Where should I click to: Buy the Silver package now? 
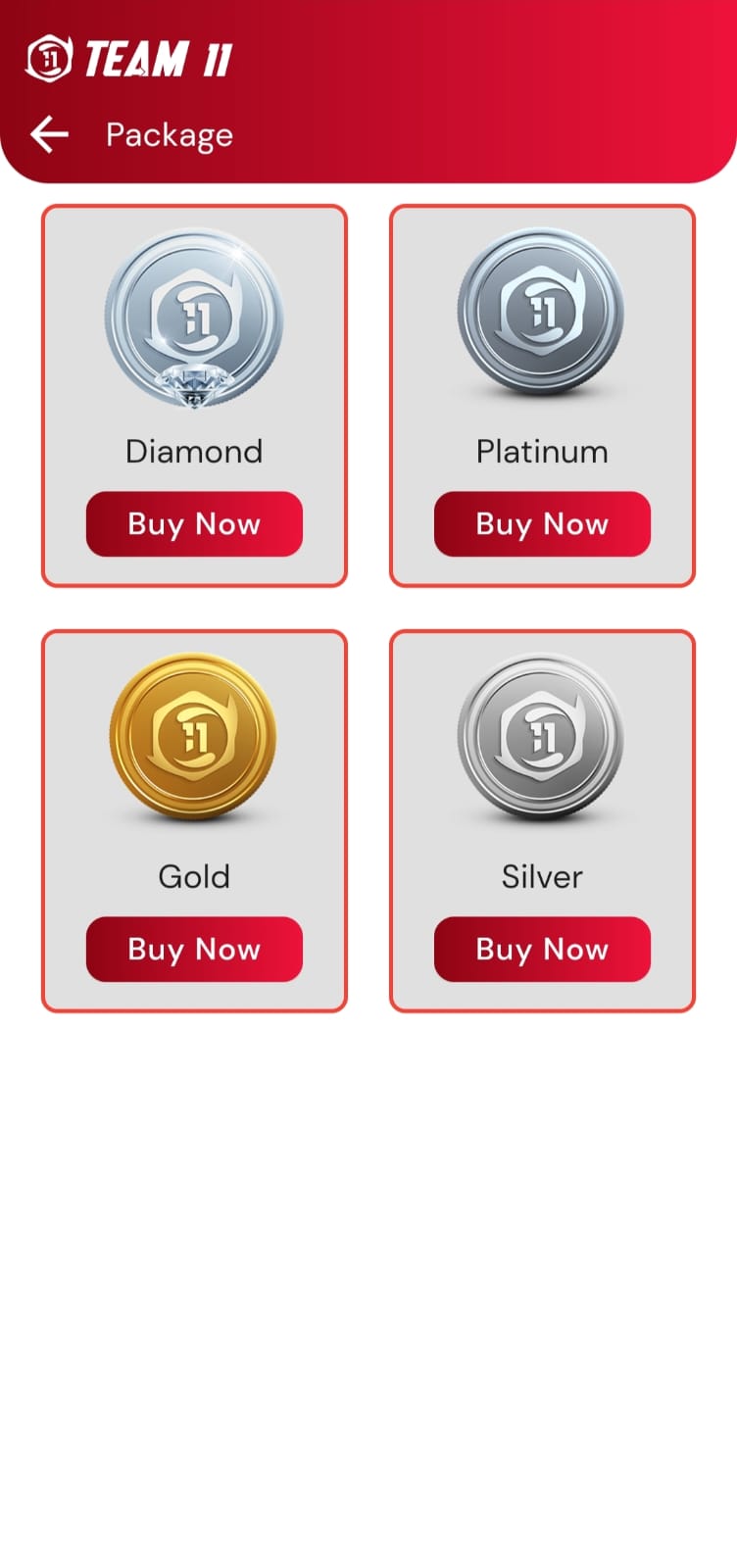[x=542, y=950]
